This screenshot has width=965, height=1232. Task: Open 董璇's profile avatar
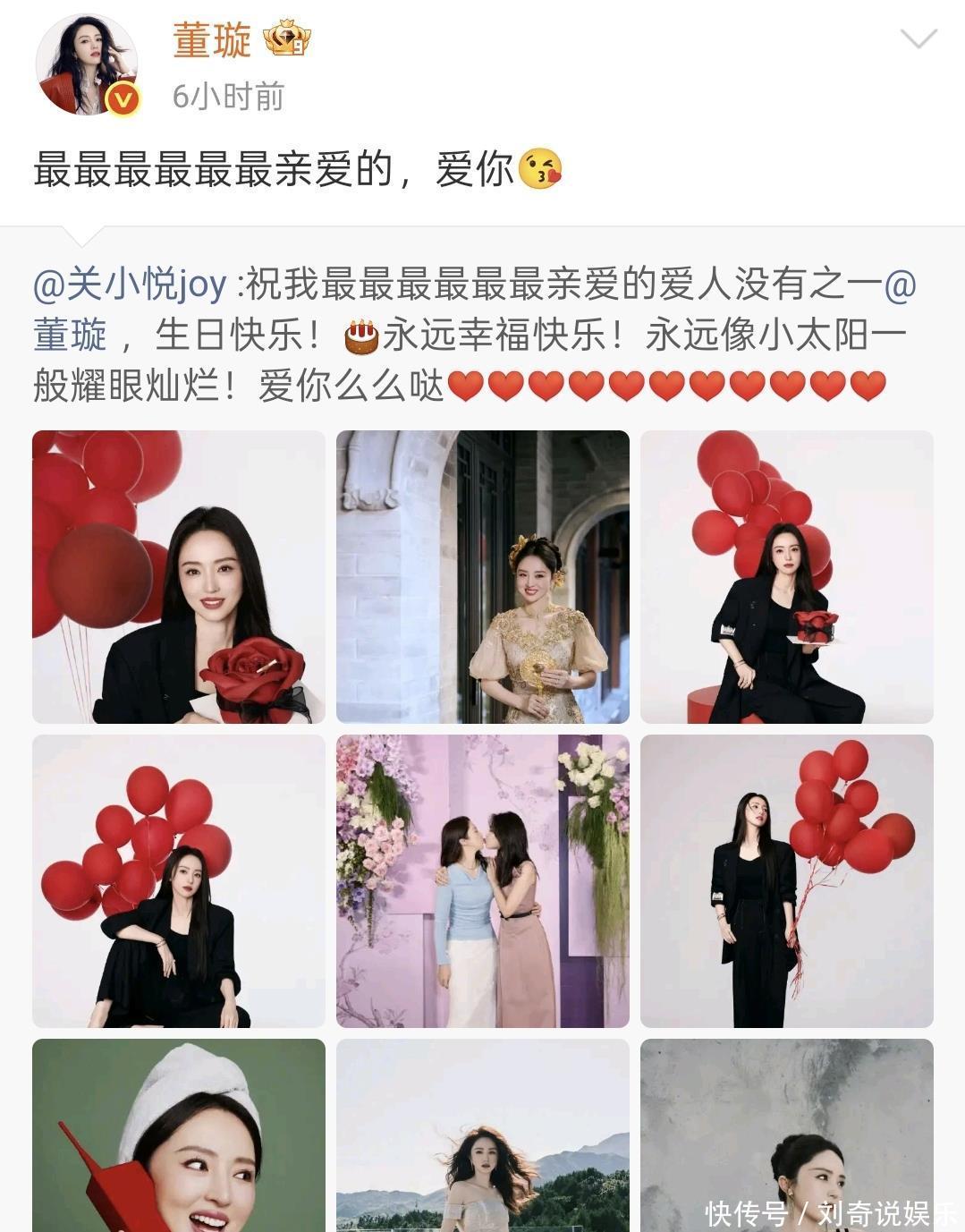click(x=87, y=64)
